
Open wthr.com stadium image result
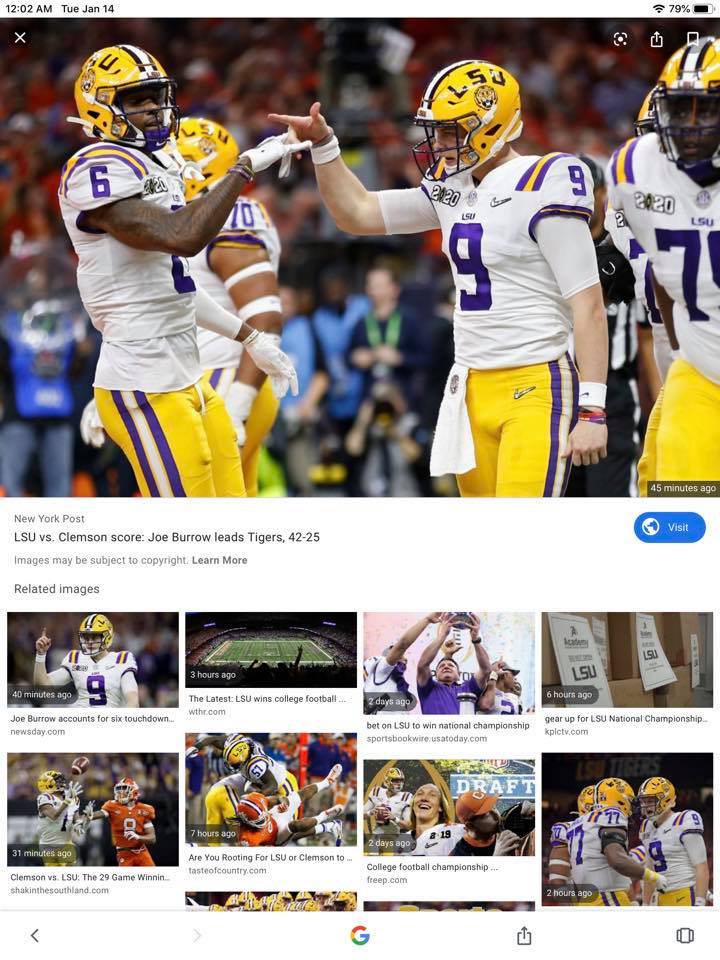click(271, 650)
